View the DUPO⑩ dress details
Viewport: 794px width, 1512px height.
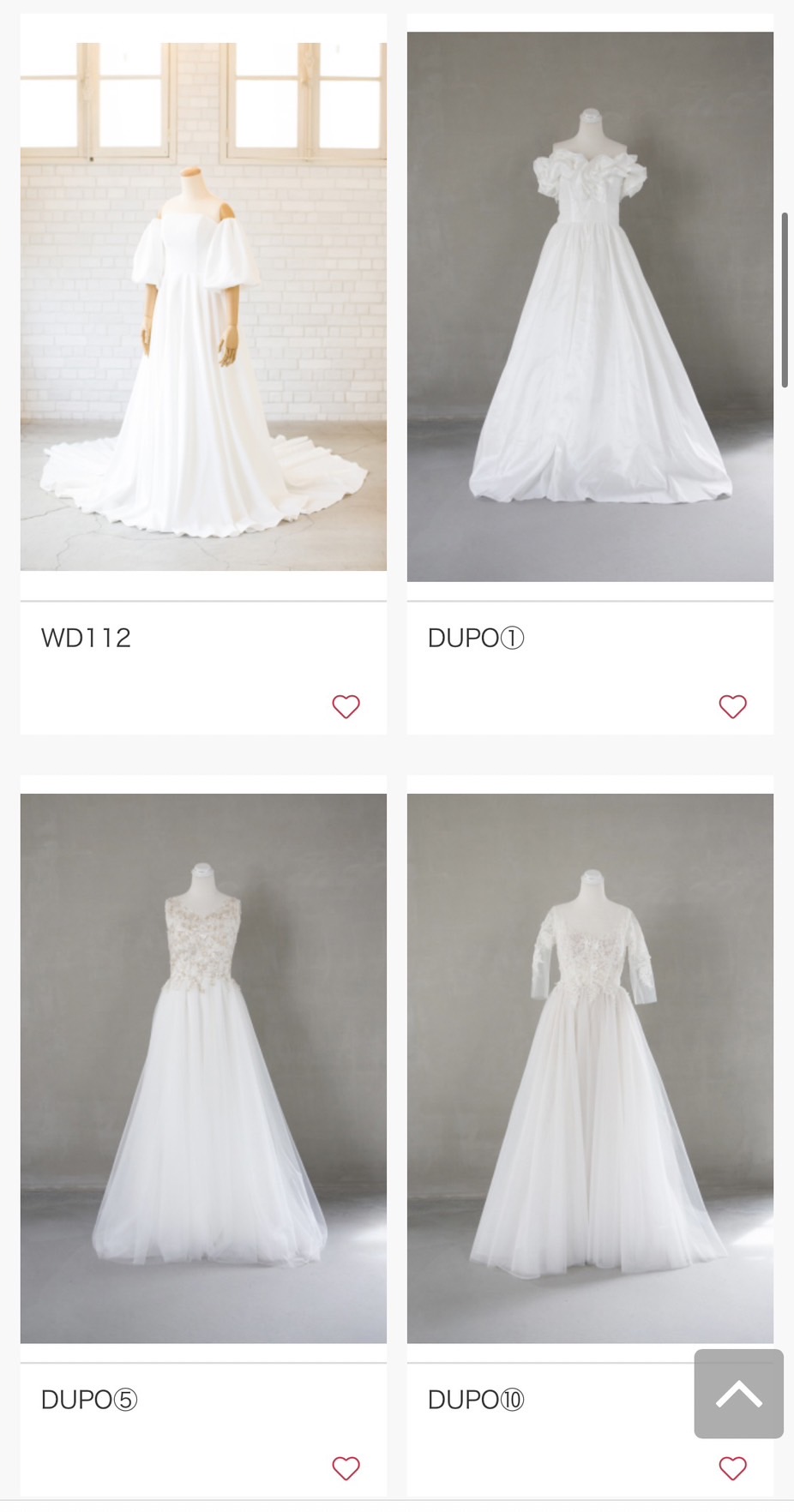tap(590, 1136)
